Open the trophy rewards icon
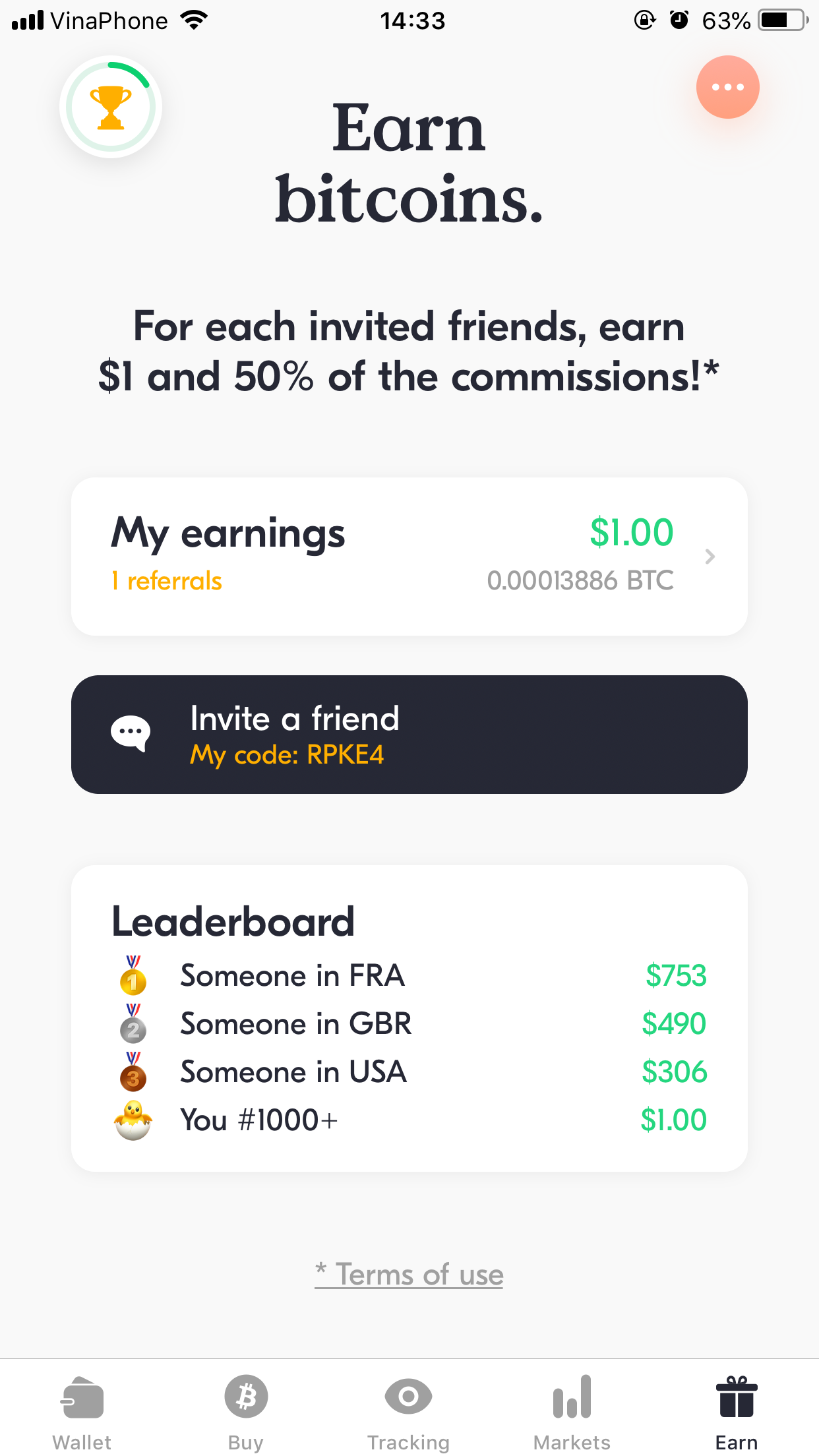Screen dimensions: 819x1456 pyautogui.click(x=111, y=107)
